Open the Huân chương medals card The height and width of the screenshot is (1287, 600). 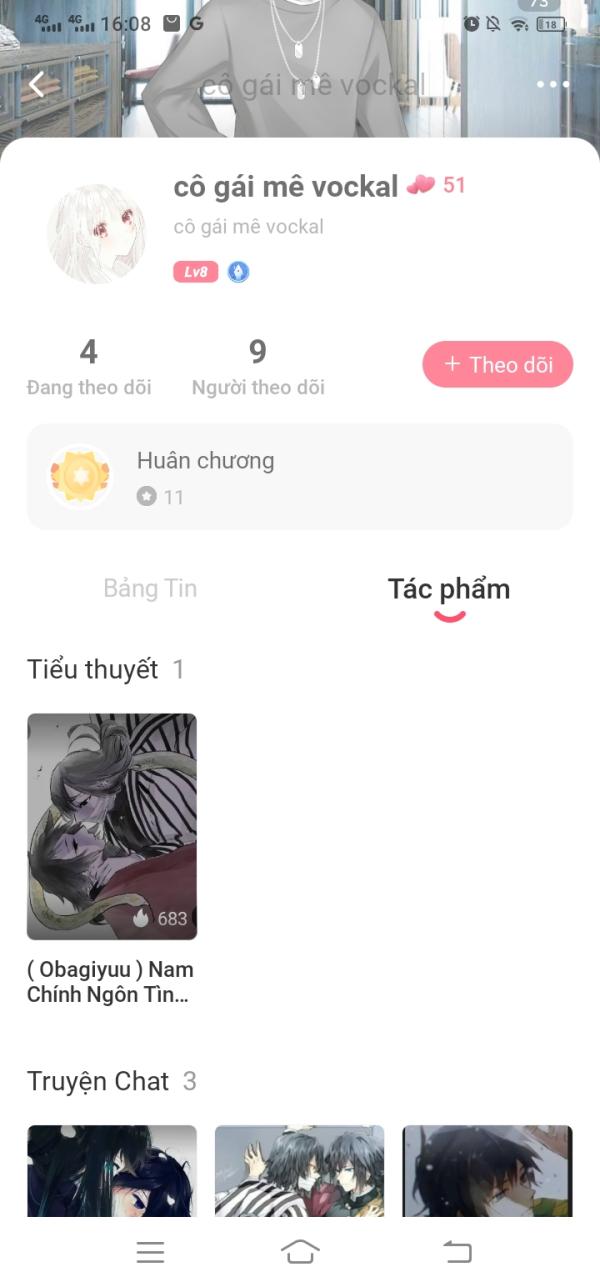pos(300,476)
